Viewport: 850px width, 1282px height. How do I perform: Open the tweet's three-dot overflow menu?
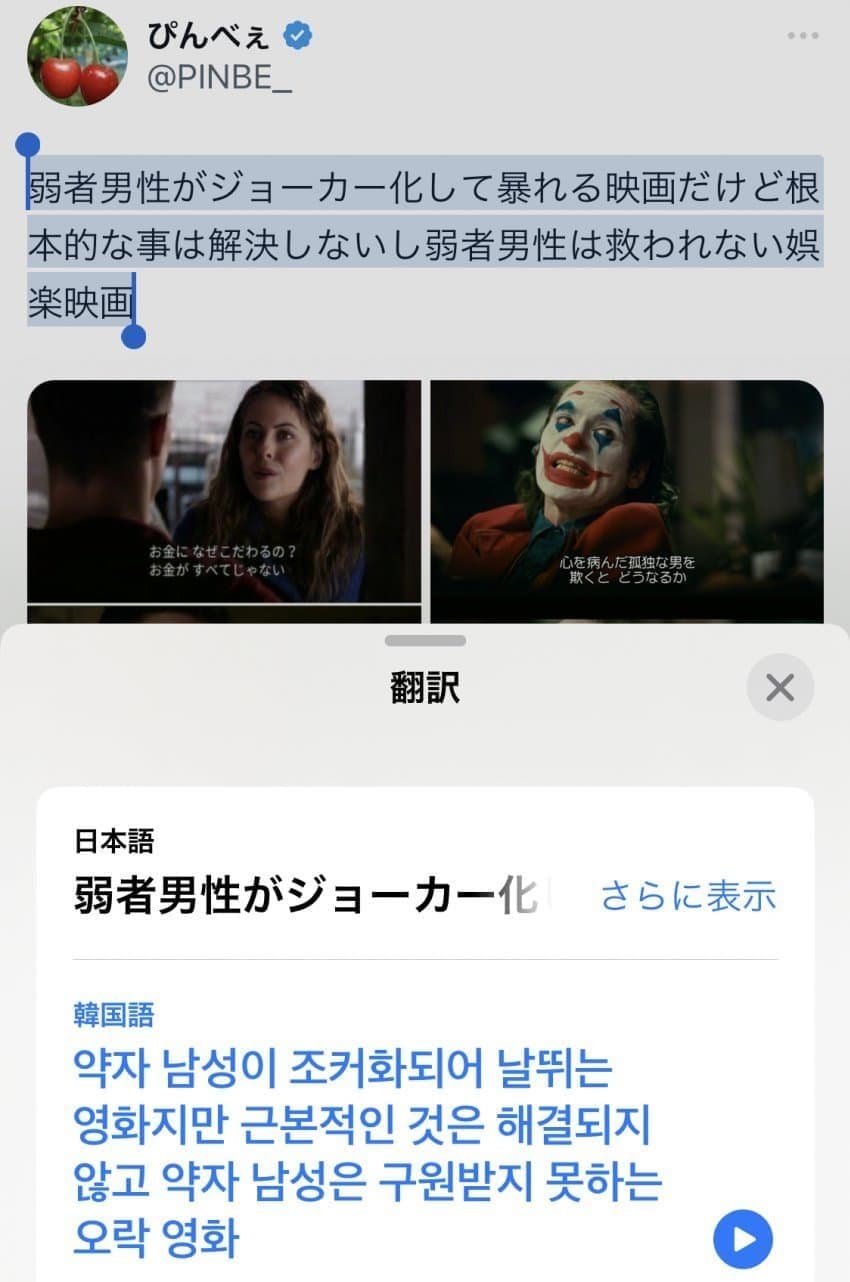(x=803, y=36)
